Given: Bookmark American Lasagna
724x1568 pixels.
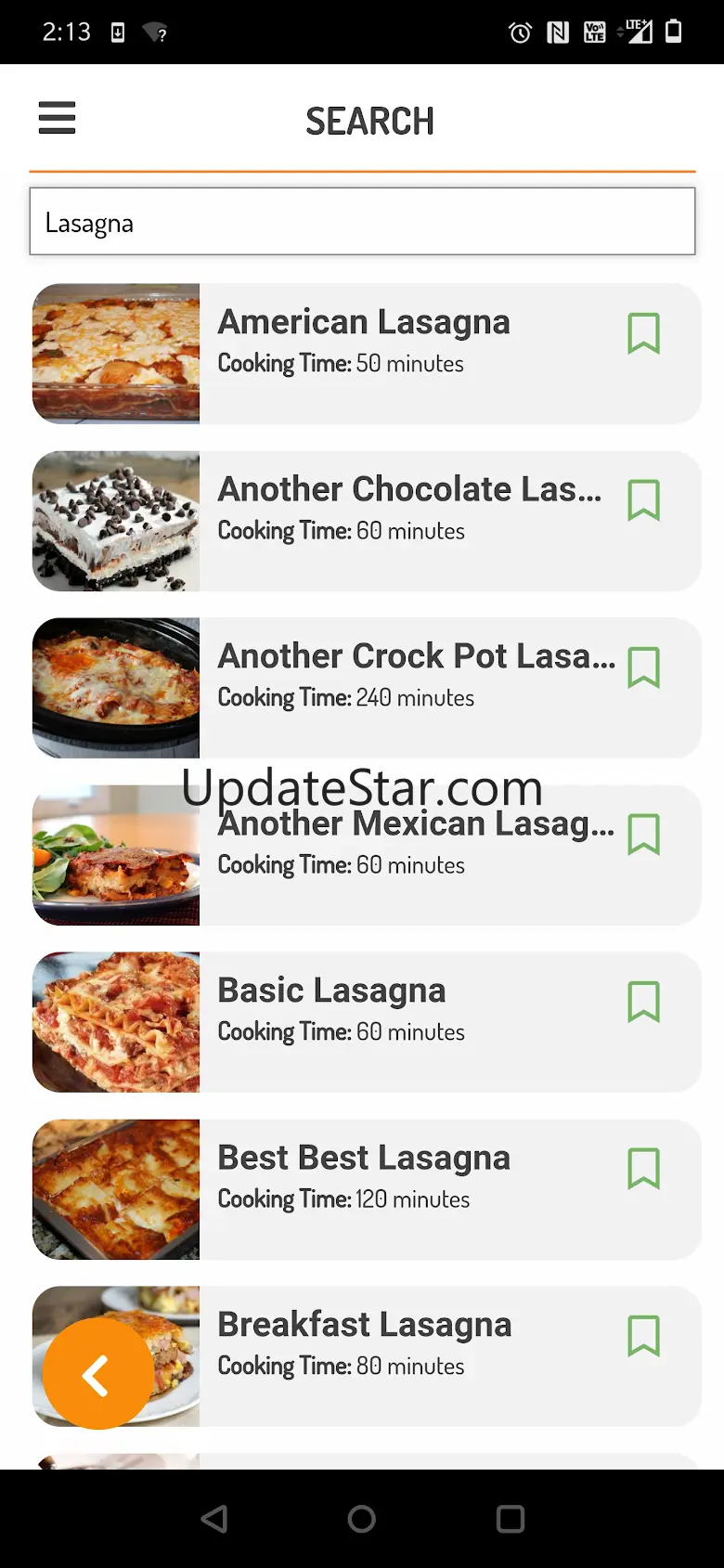Looking at the screenshot, I should (643, 334).
